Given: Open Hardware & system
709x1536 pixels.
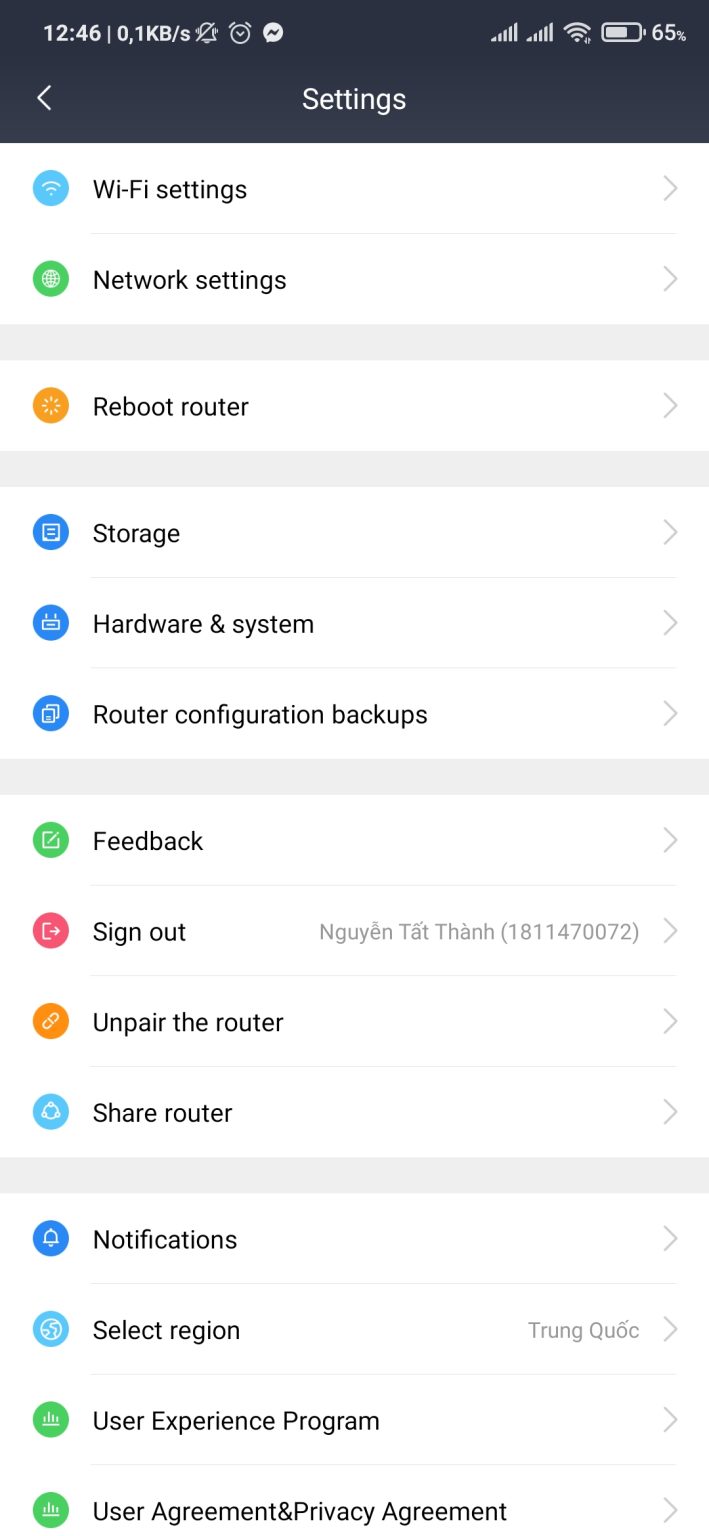Looking at the screenshot, I should pyautogui.click(x=354, y=624).
